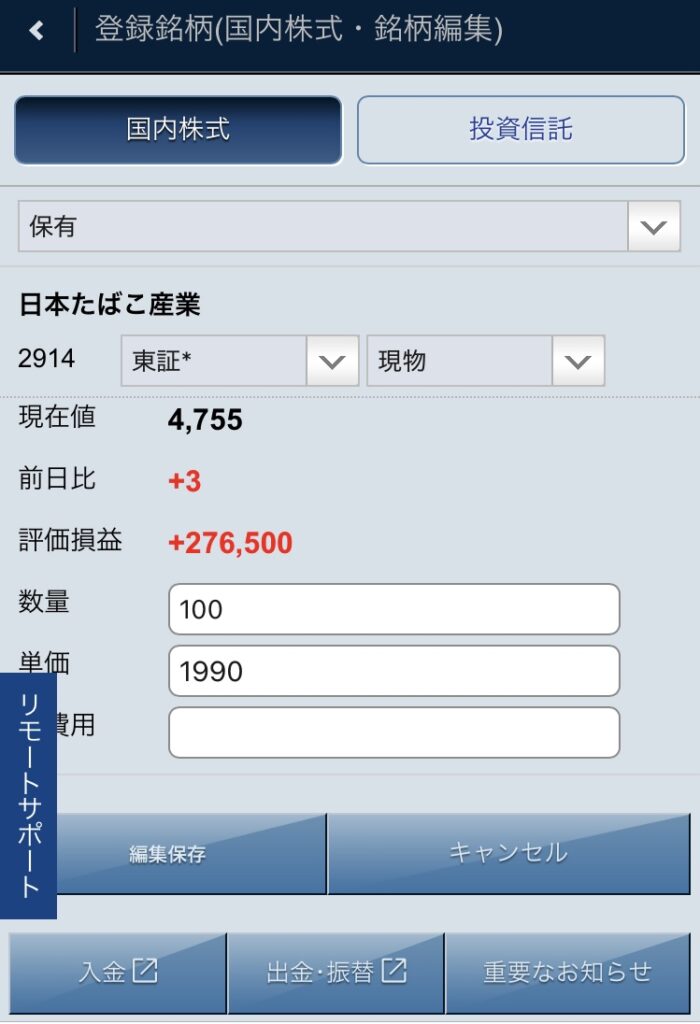View 重要なお知らせ notices
Viewport: 700px width, 1024px height.
tap(567, 973)
